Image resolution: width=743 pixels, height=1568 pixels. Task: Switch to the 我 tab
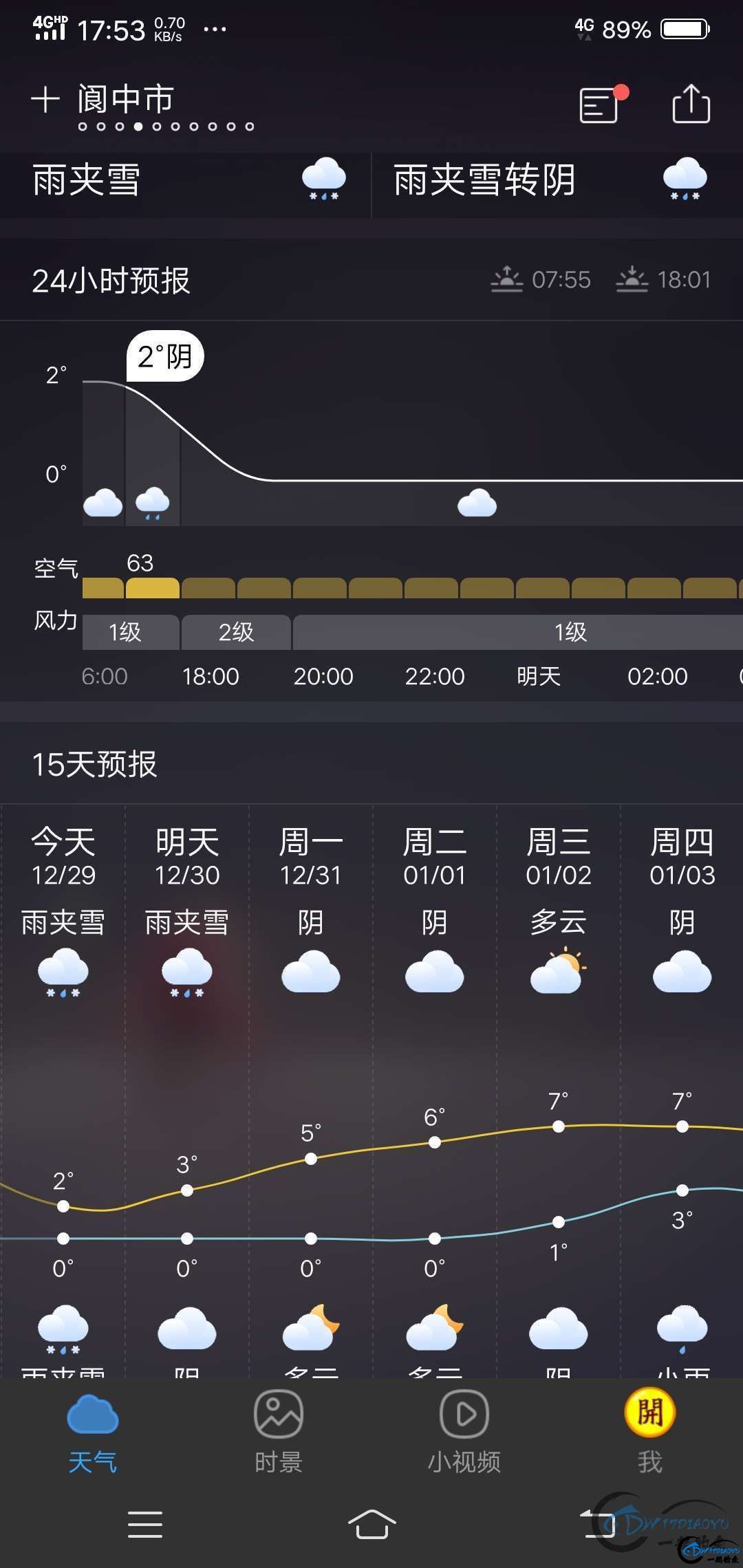[x=650, y=1432]
